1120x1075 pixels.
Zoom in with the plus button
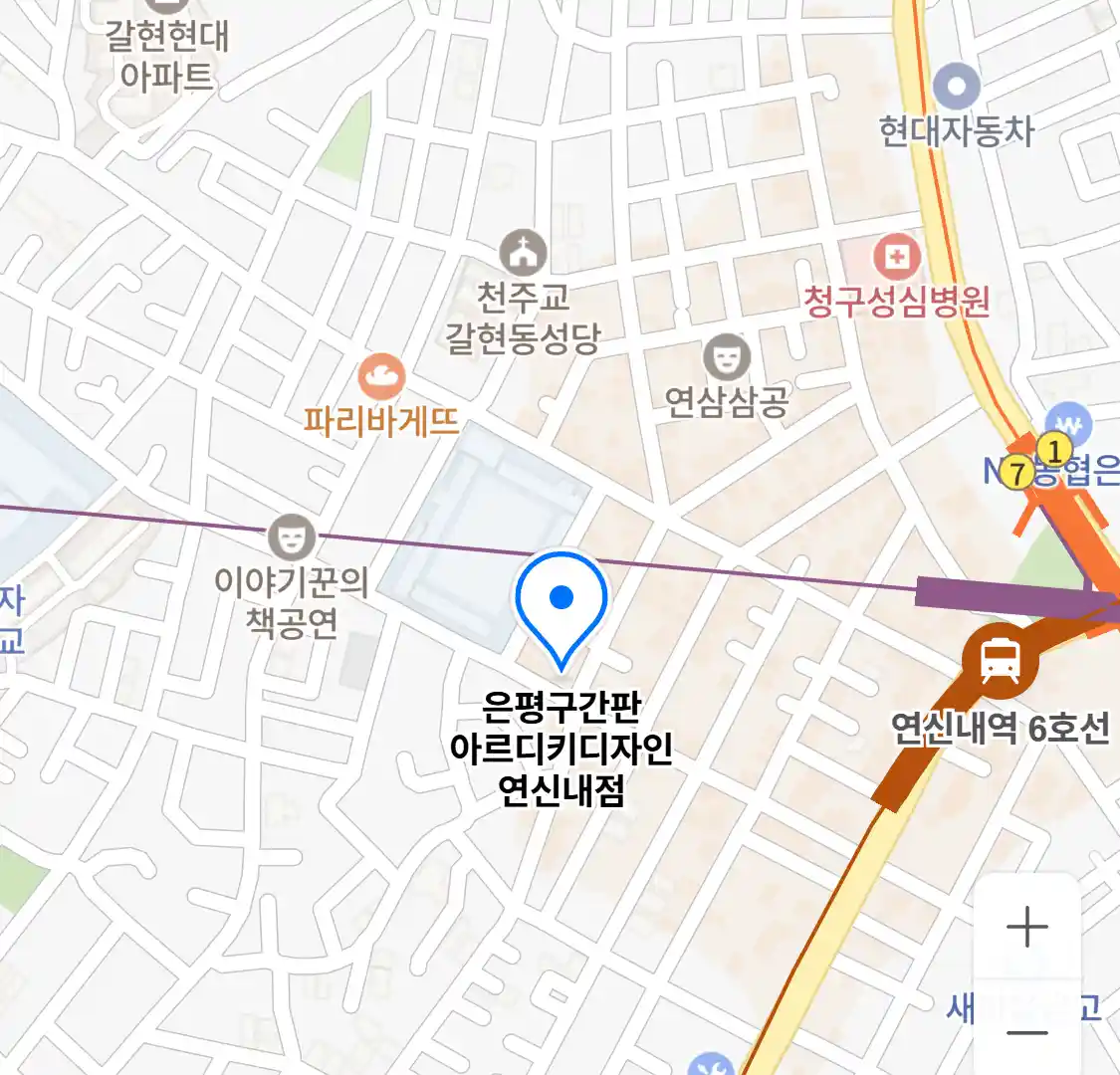(x=1026, y=928)
